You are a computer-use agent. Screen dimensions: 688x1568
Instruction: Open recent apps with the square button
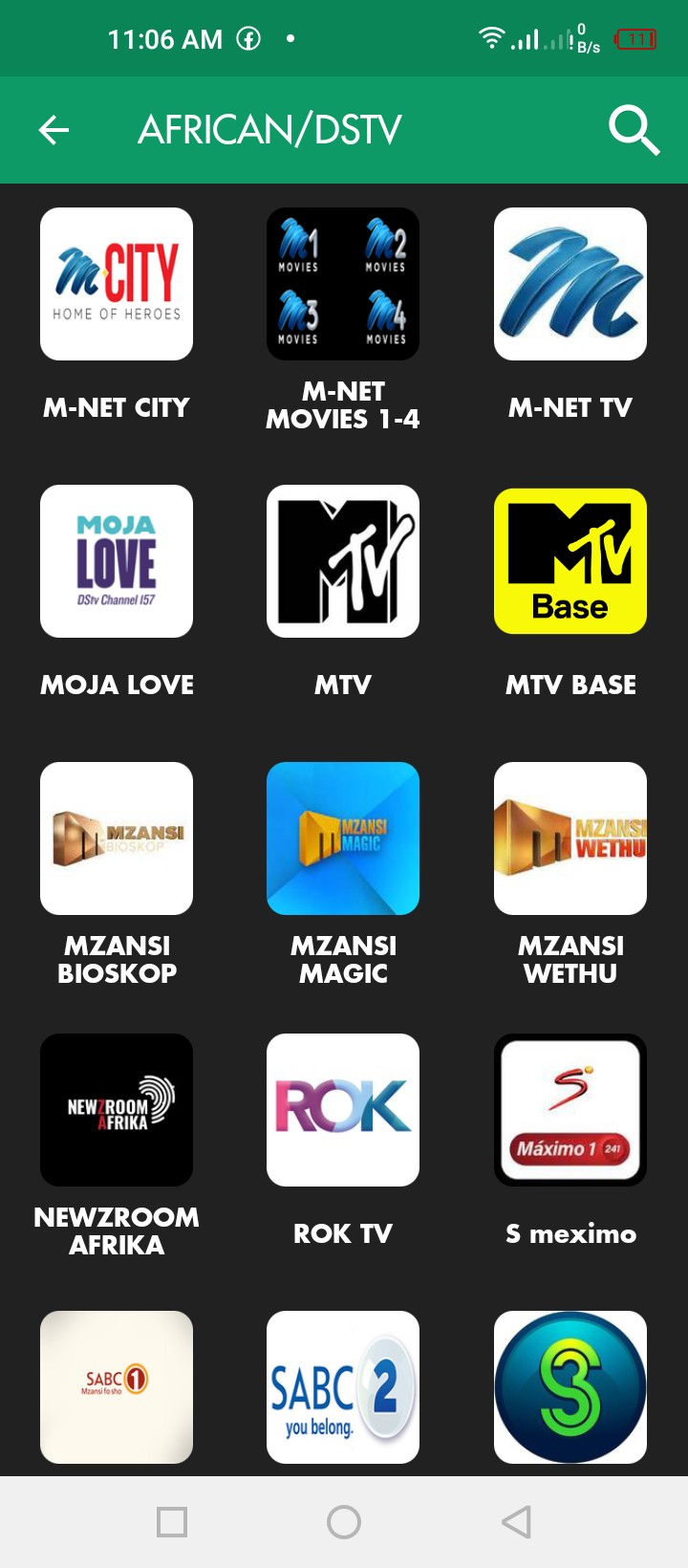point(172,1522)
